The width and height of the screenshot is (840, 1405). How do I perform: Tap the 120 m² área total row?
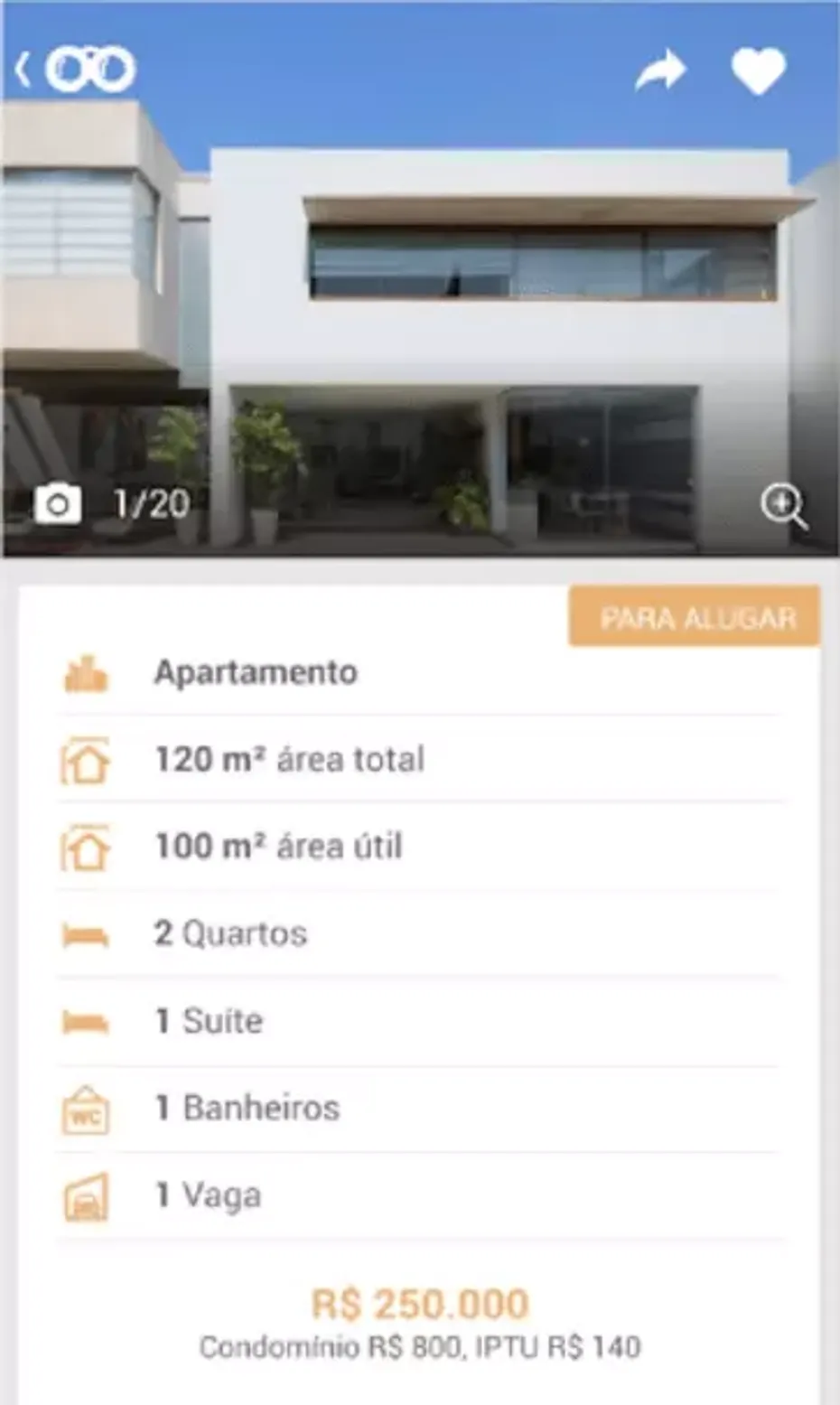289,759
